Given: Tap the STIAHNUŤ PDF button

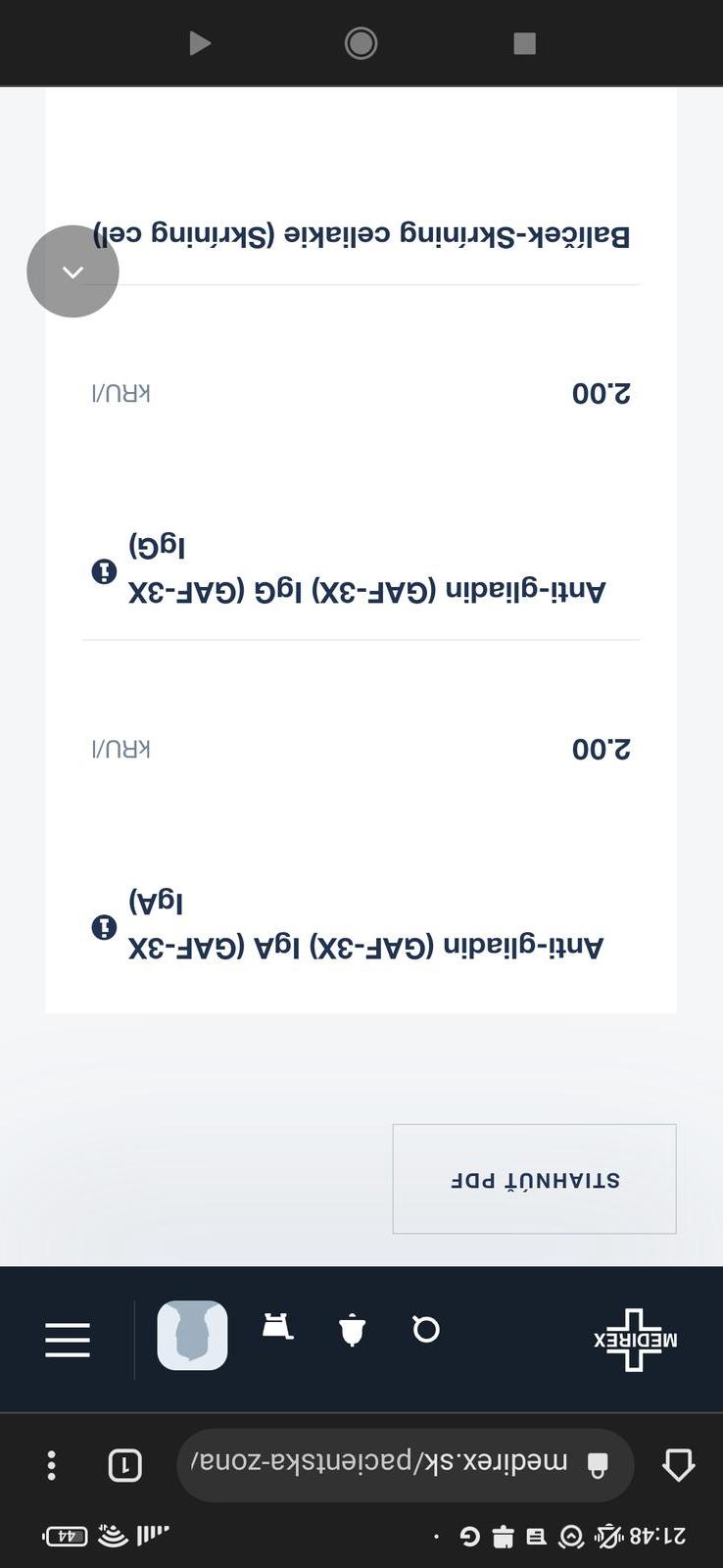Looking at the screenshot, I should (534, 1179).
